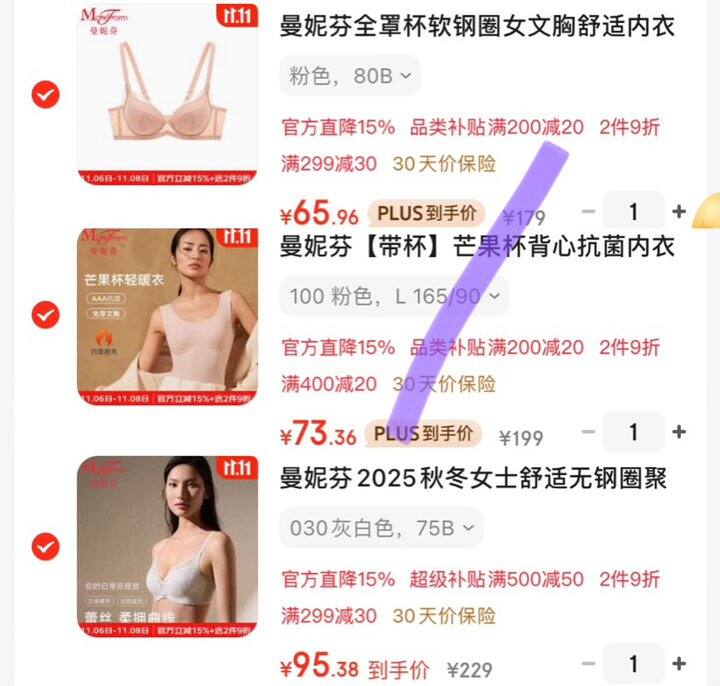Uncheck the 芒果杯背心抗菌内衣 item checkbox

45,316
